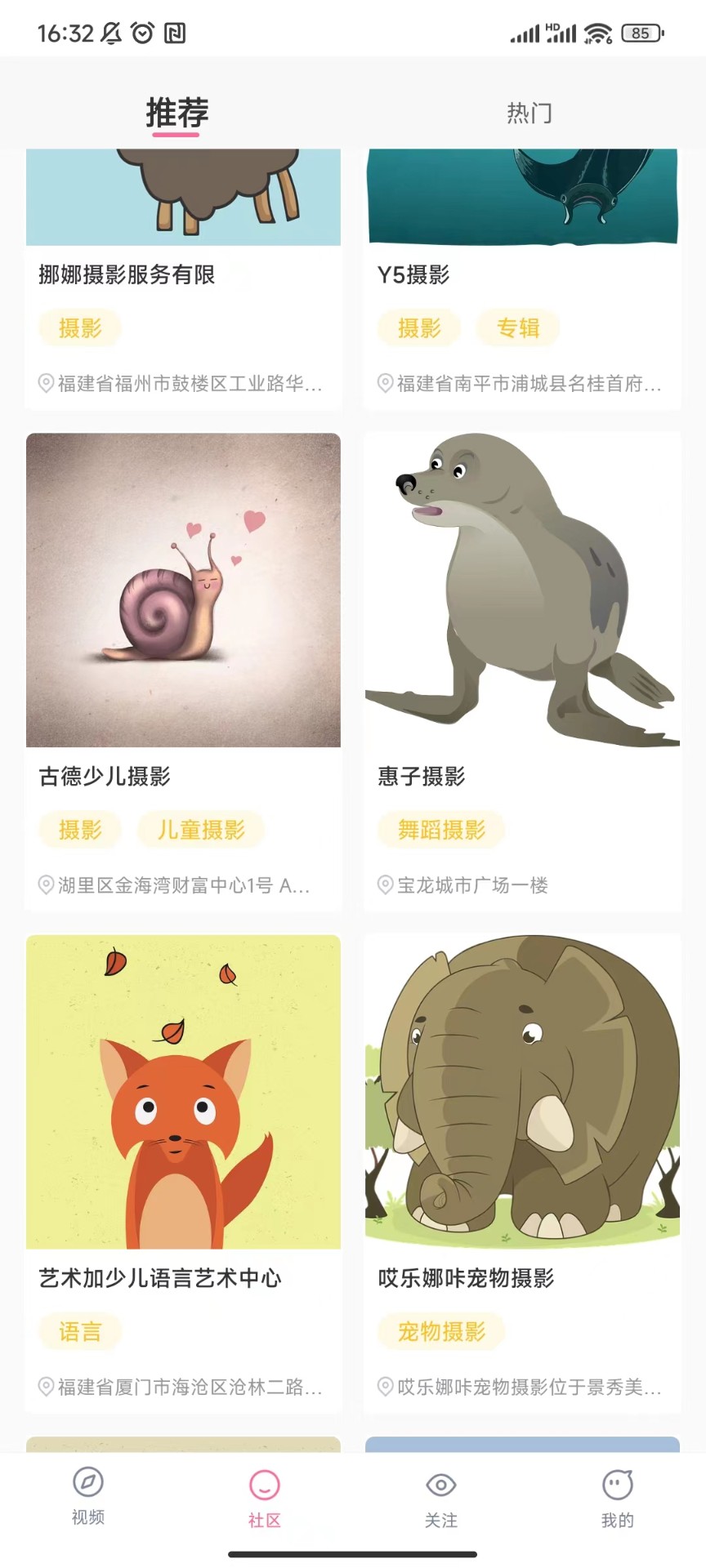Screen dimensions: 706x1568
Task: Switch to the 热门 tab
Action: [529, 114]
